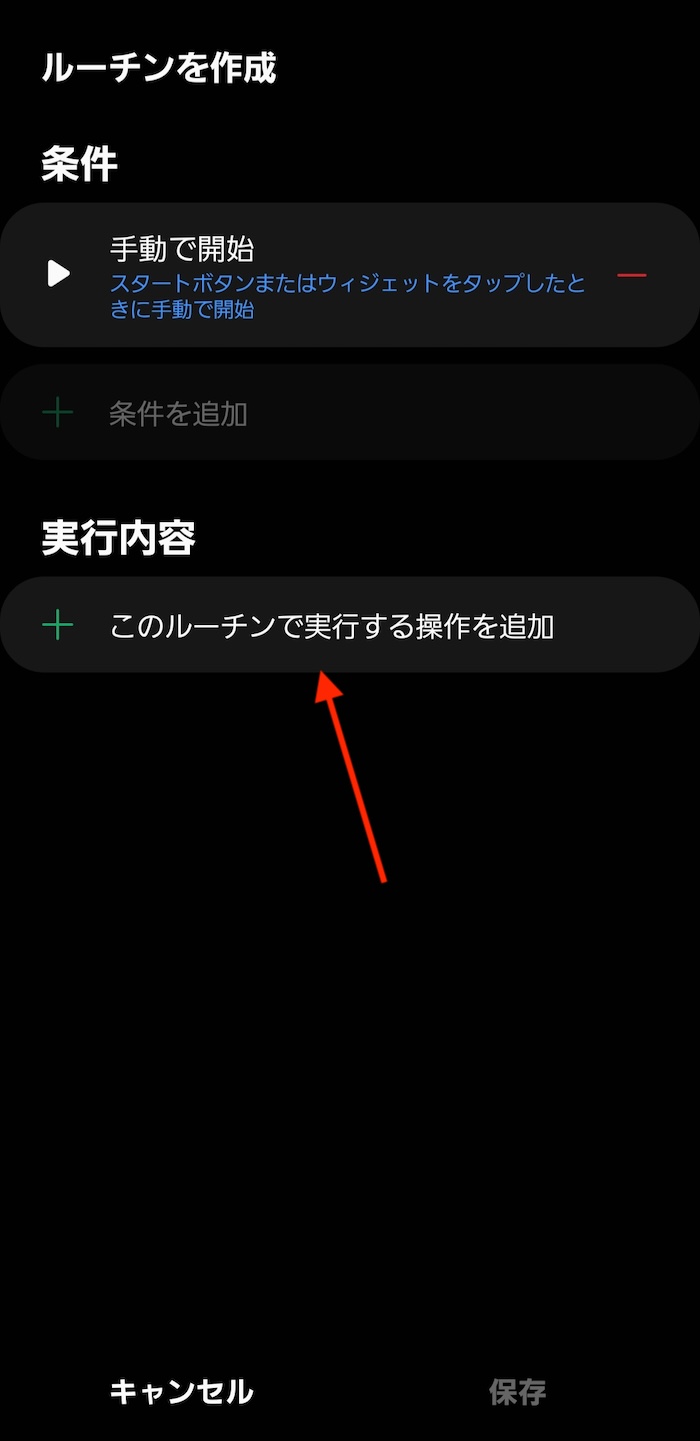Tap キャンセル to cancel routine creation
Viewport: 700px width, 1441px height.
click(x=181, y=1391)
